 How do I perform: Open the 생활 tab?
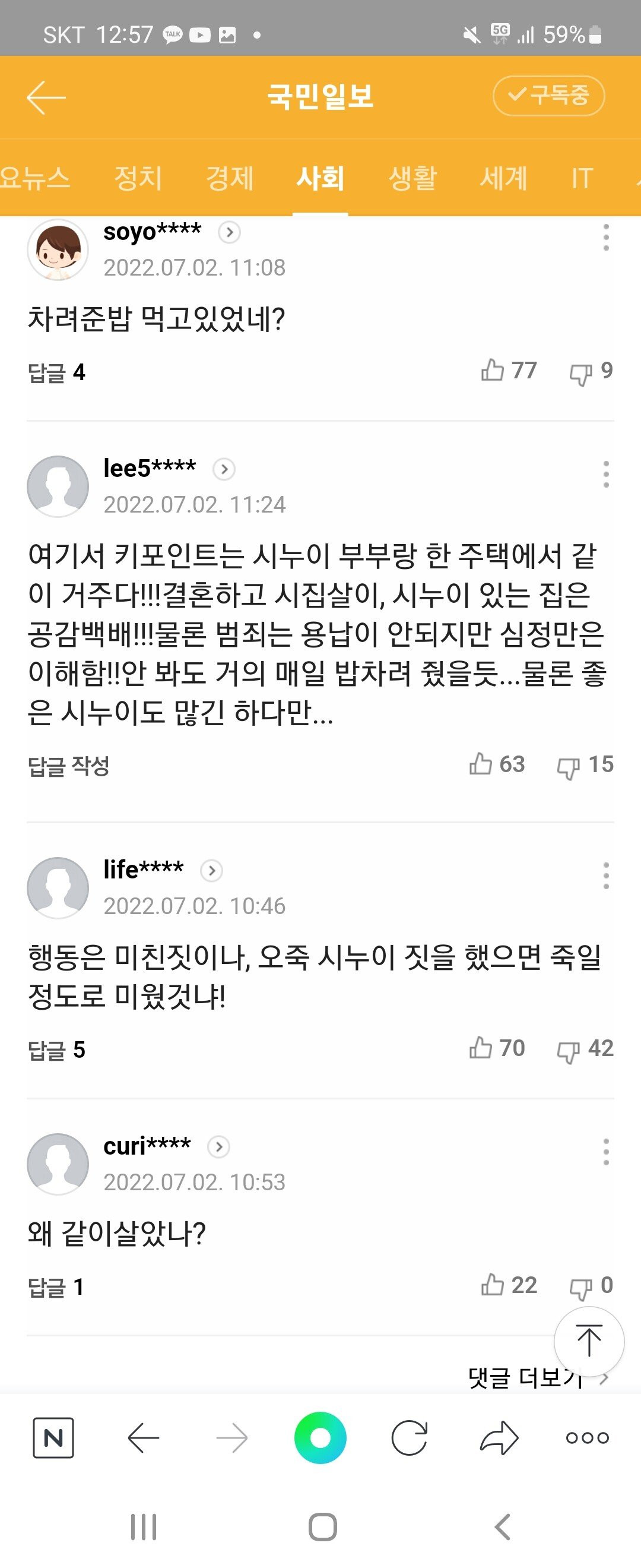(412, 178)
